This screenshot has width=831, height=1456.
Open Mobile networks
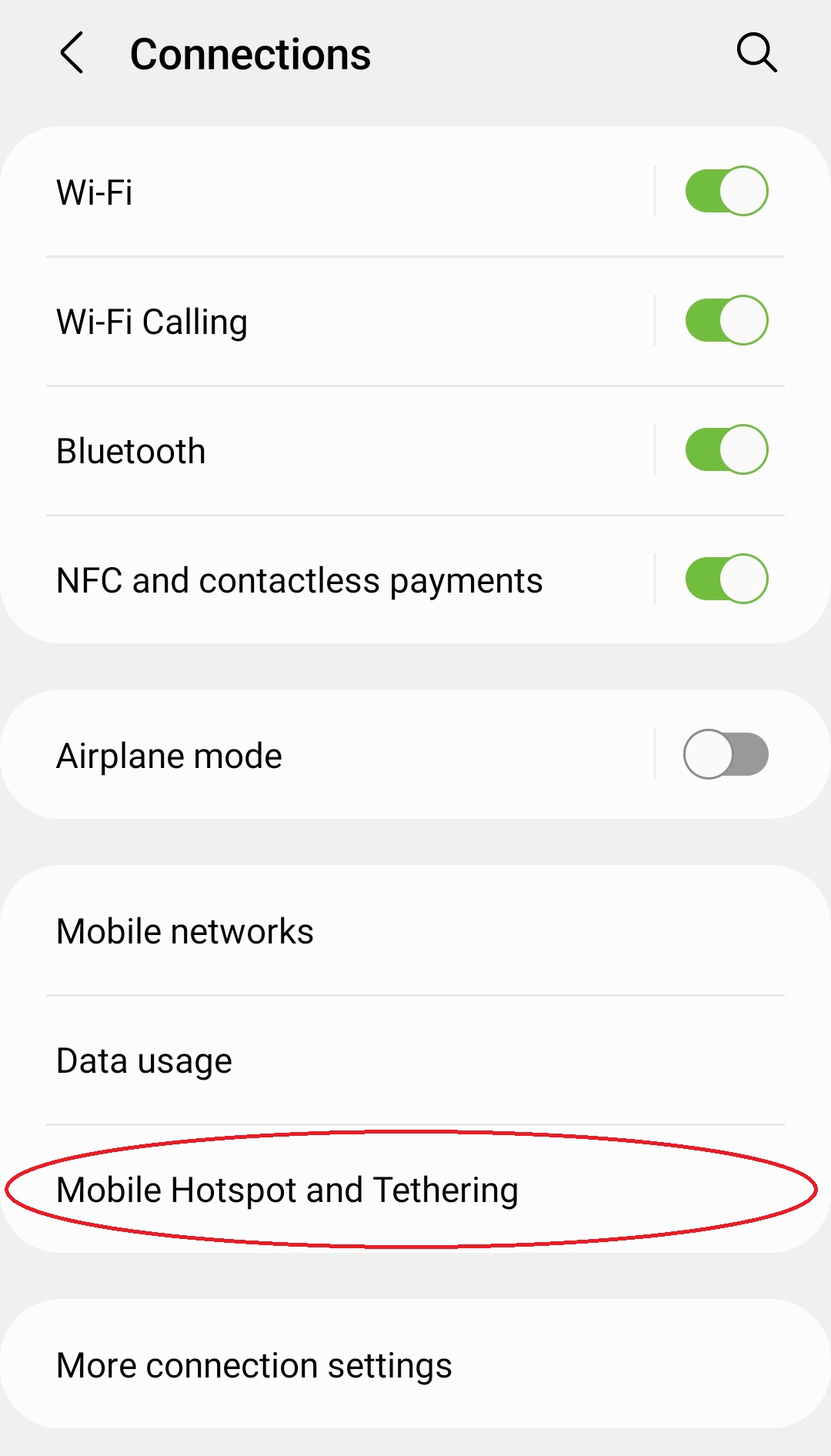click(308, 931)
